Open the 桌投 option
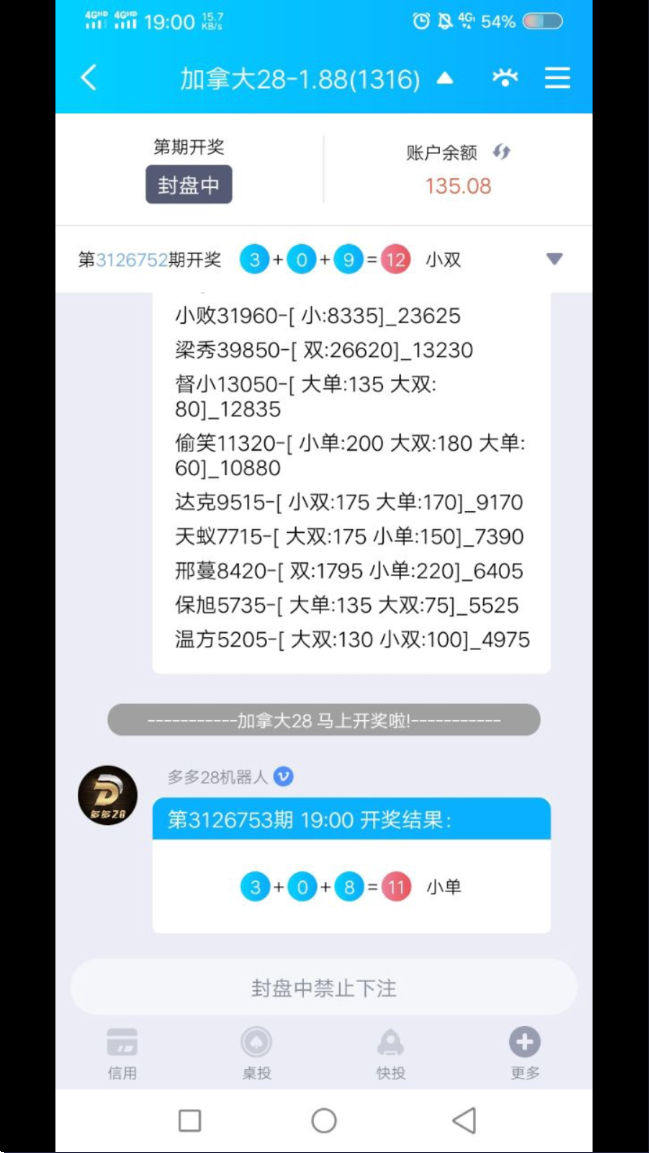 pos(256,1053)
